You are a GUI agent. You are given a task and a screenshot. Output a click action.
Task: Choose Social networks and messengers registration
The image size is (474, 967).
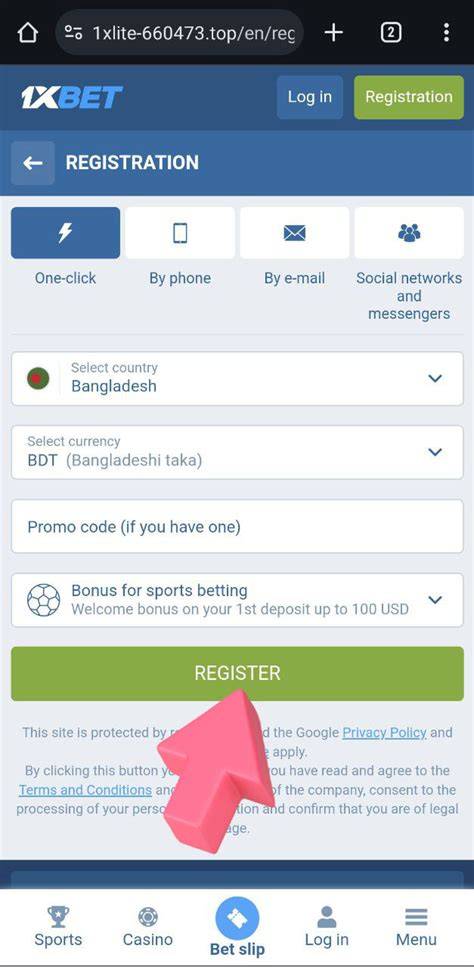[409, 232]
